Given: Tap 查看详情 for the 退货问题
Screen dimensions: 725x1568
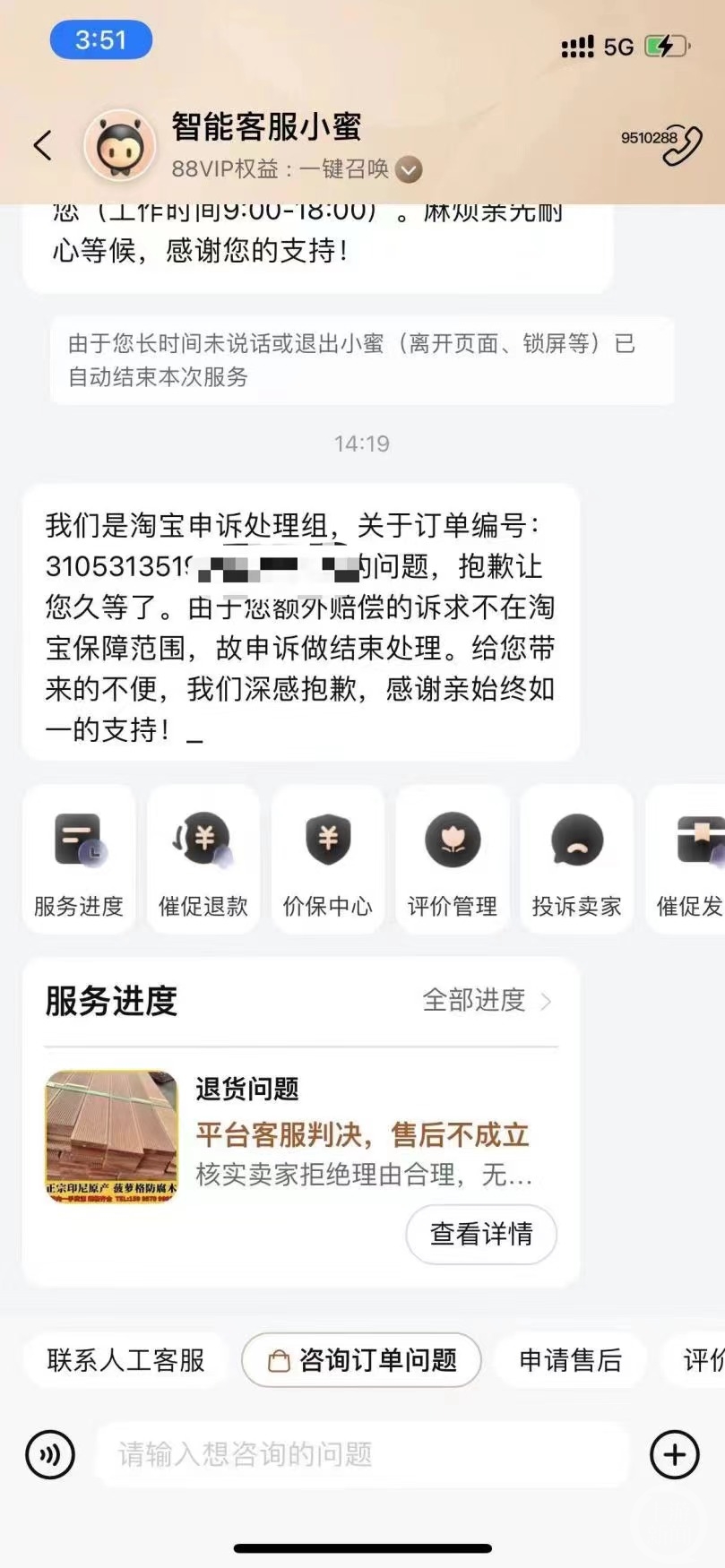Looking at the screenshot, I should pos(481,1234).
